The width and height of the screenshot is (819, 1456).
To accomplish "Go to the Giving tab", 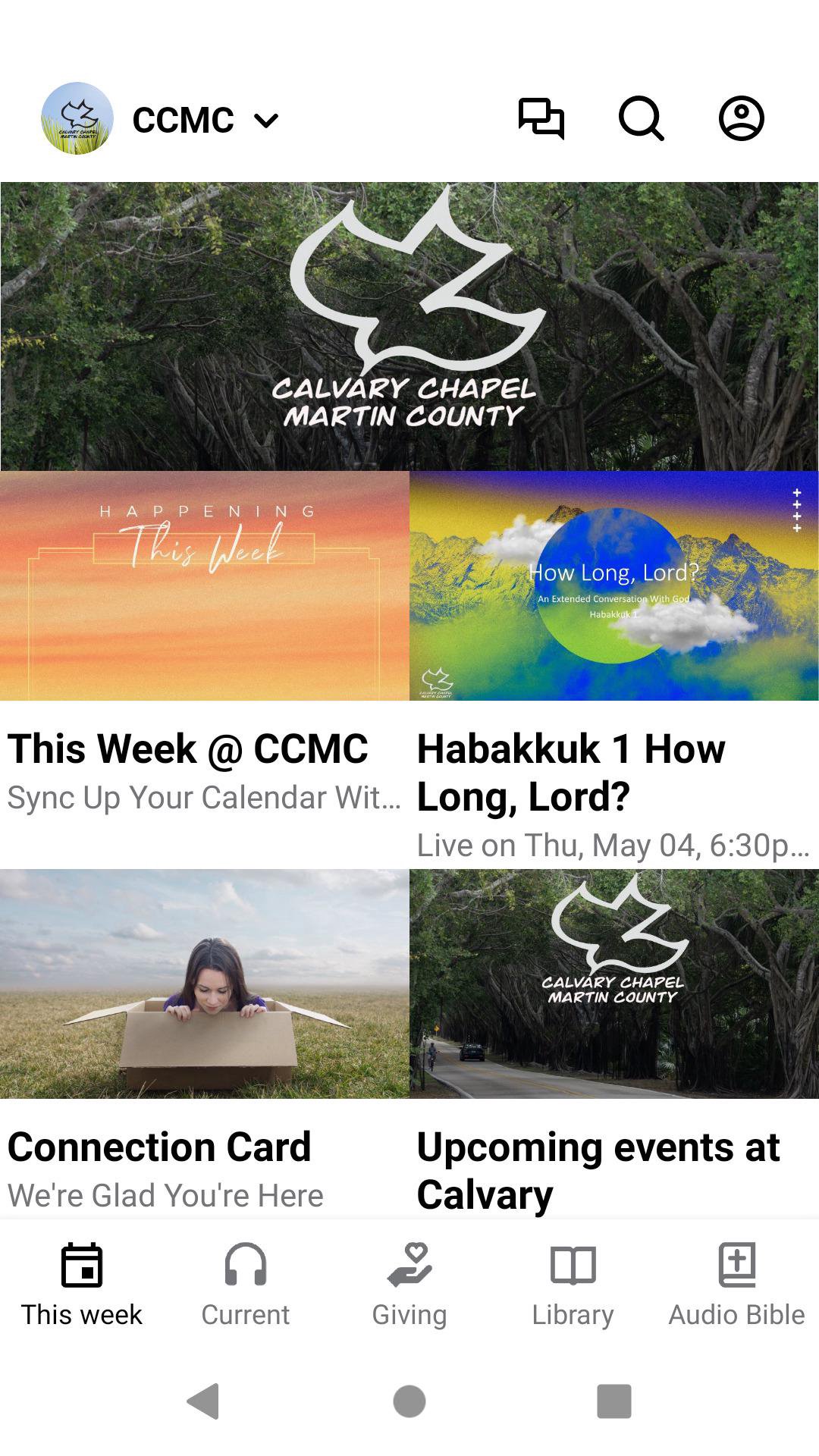I will pos(409,1282).
